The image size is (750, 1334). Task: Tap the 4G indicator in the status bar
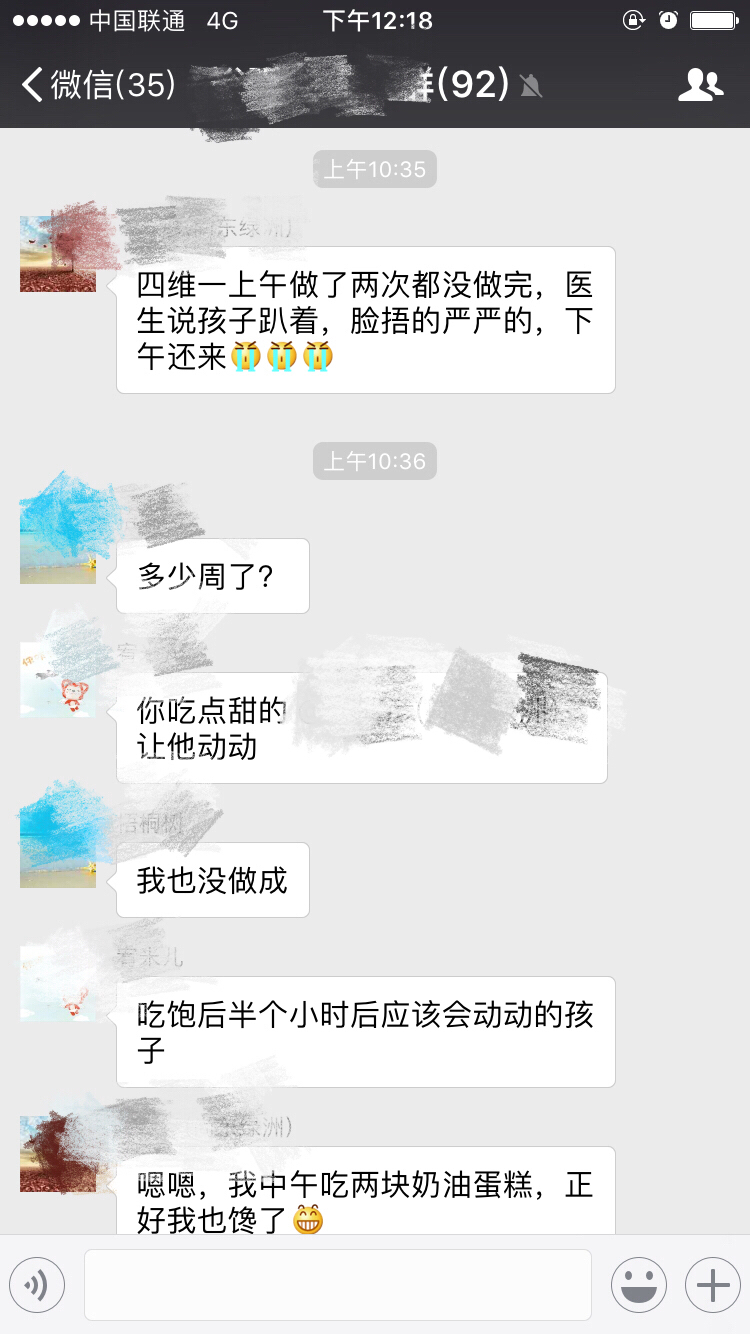coord(222,18)
